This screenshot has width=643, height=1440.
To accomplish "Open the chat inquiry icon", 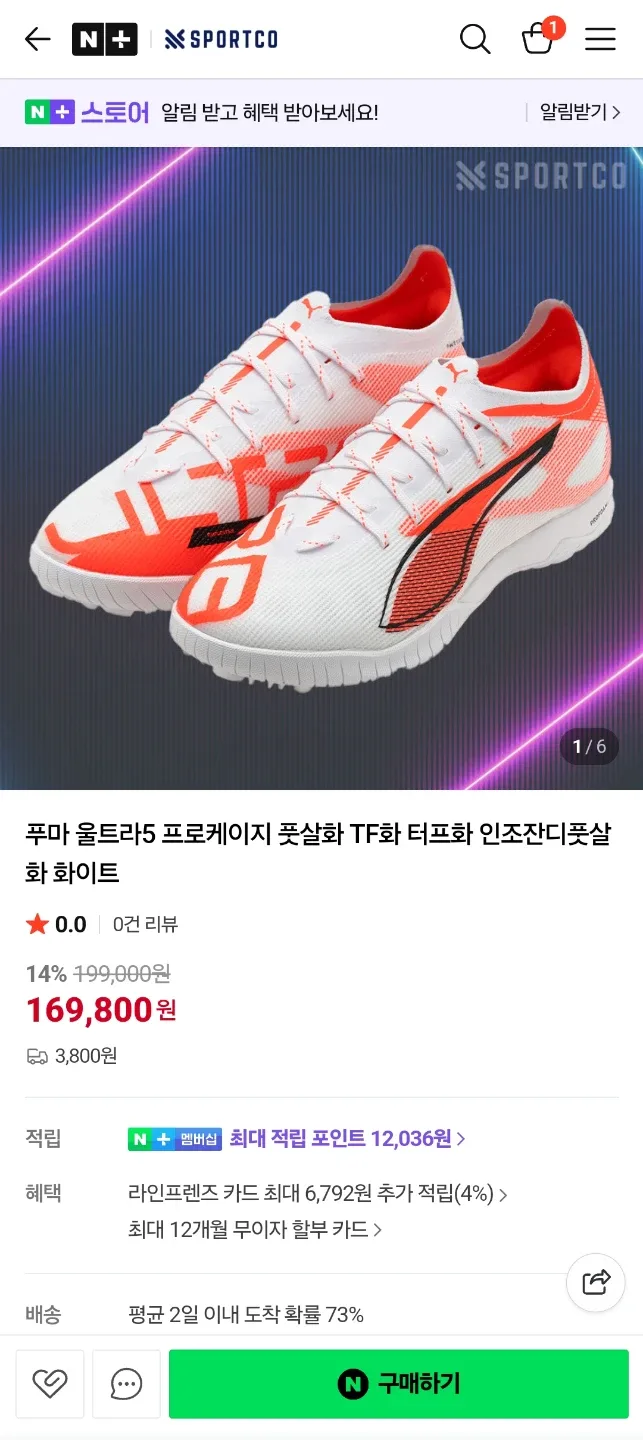I will tap(126, 1384).
